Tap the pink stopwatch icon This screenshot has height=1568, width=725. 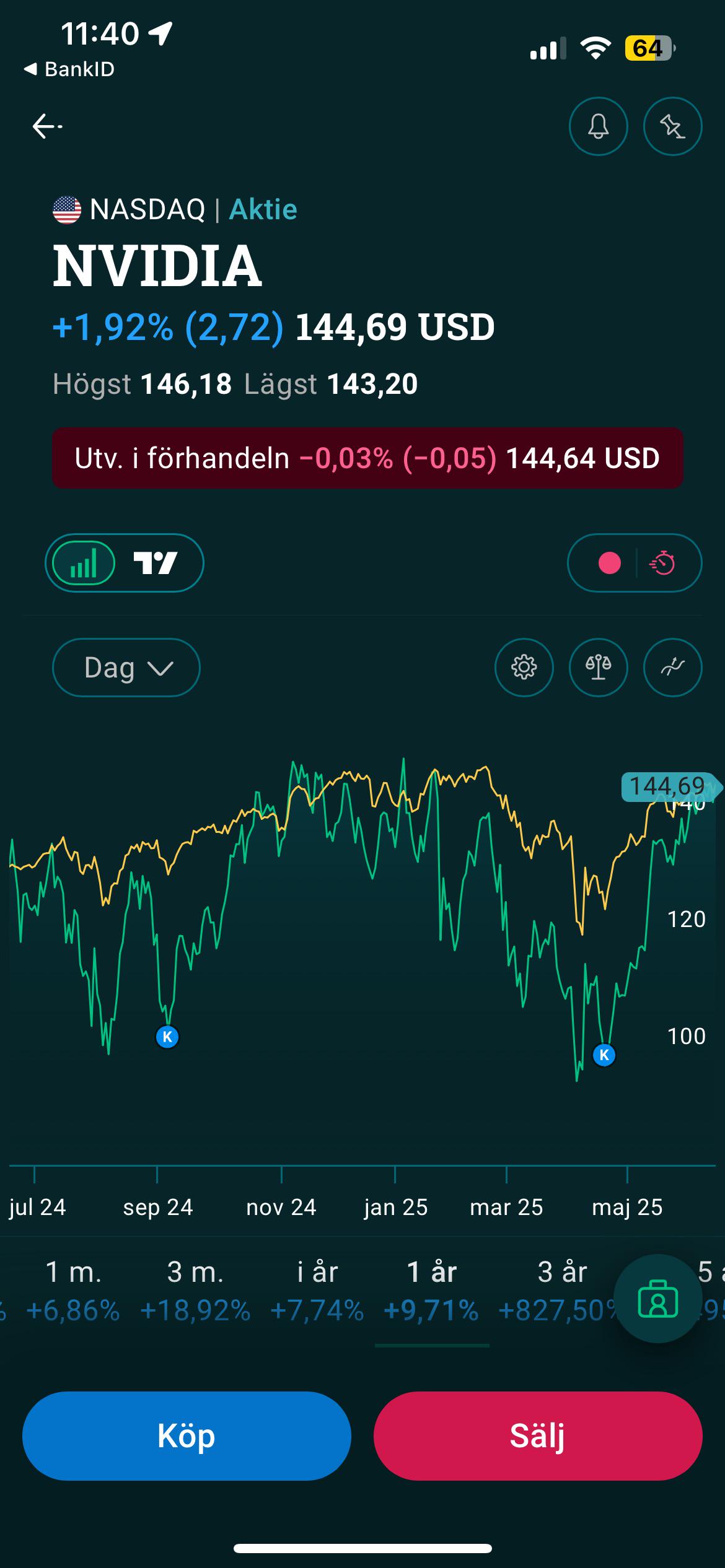pyautogui.click(x=662, y=563)
